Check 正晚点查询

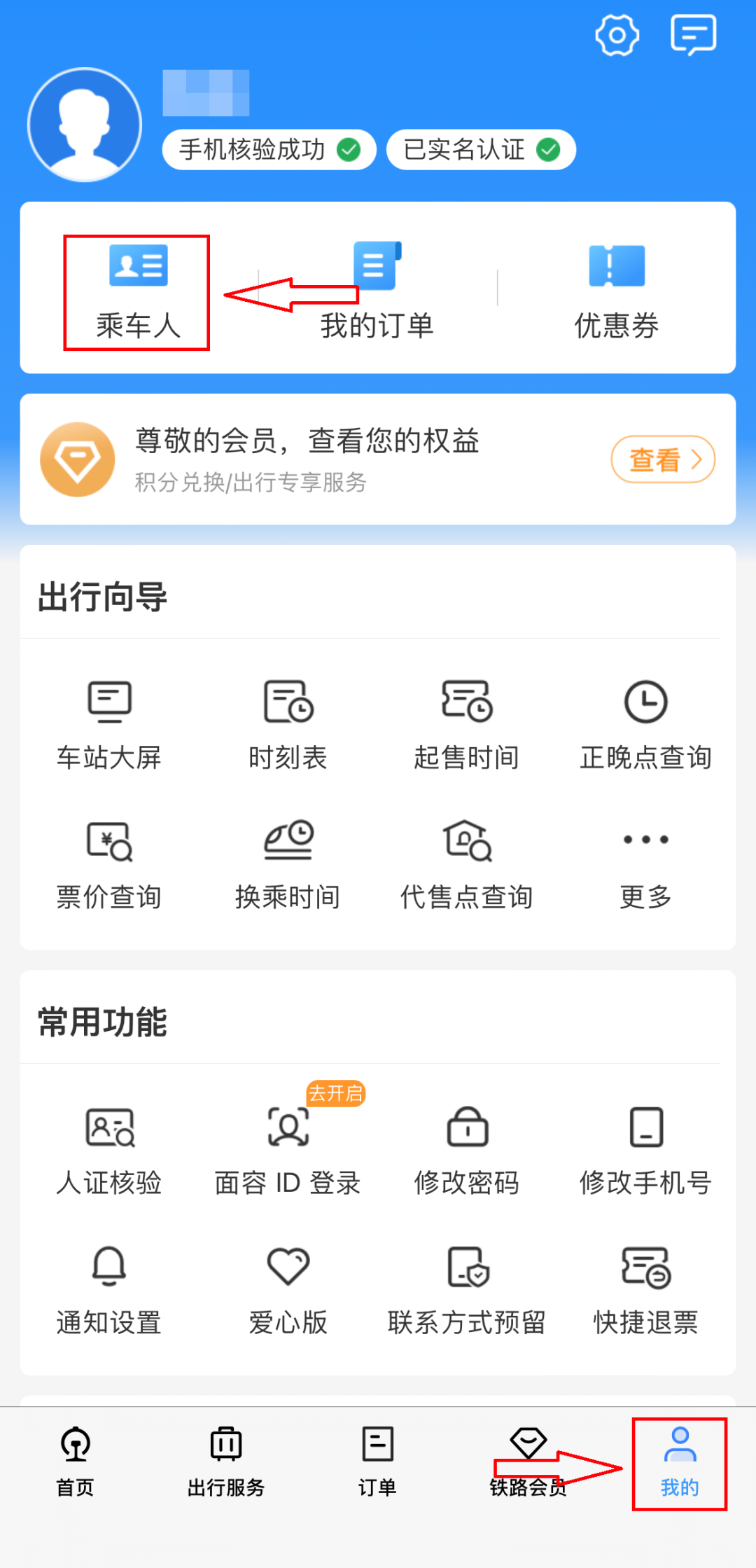645,726
